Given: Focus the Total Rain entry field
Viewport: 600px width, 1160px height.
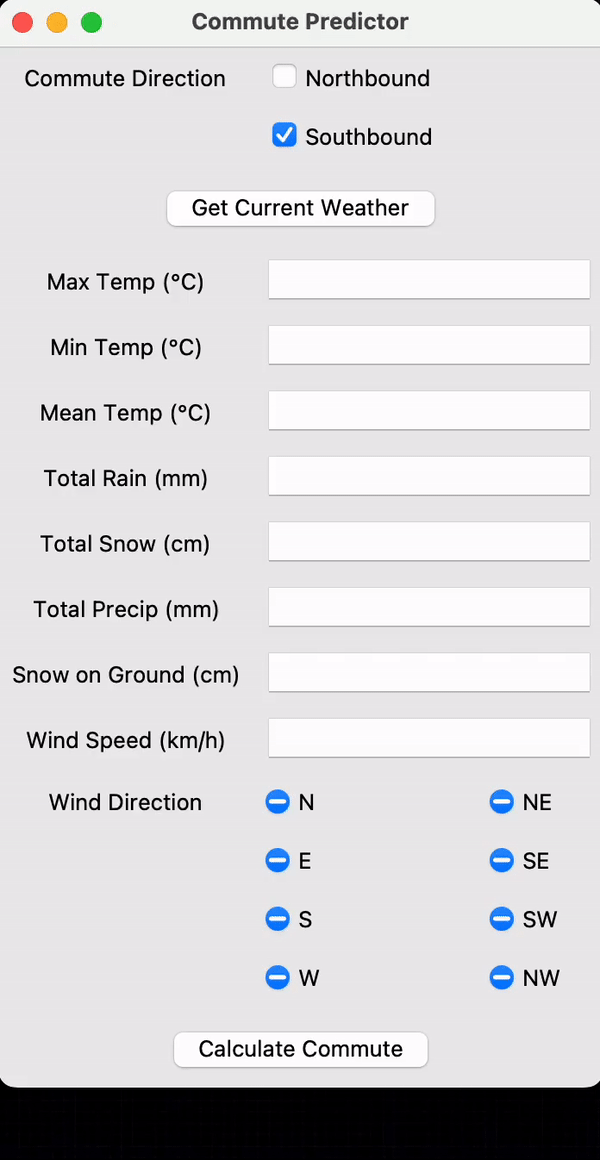Looking at the screenshot, I should [429, 477].
